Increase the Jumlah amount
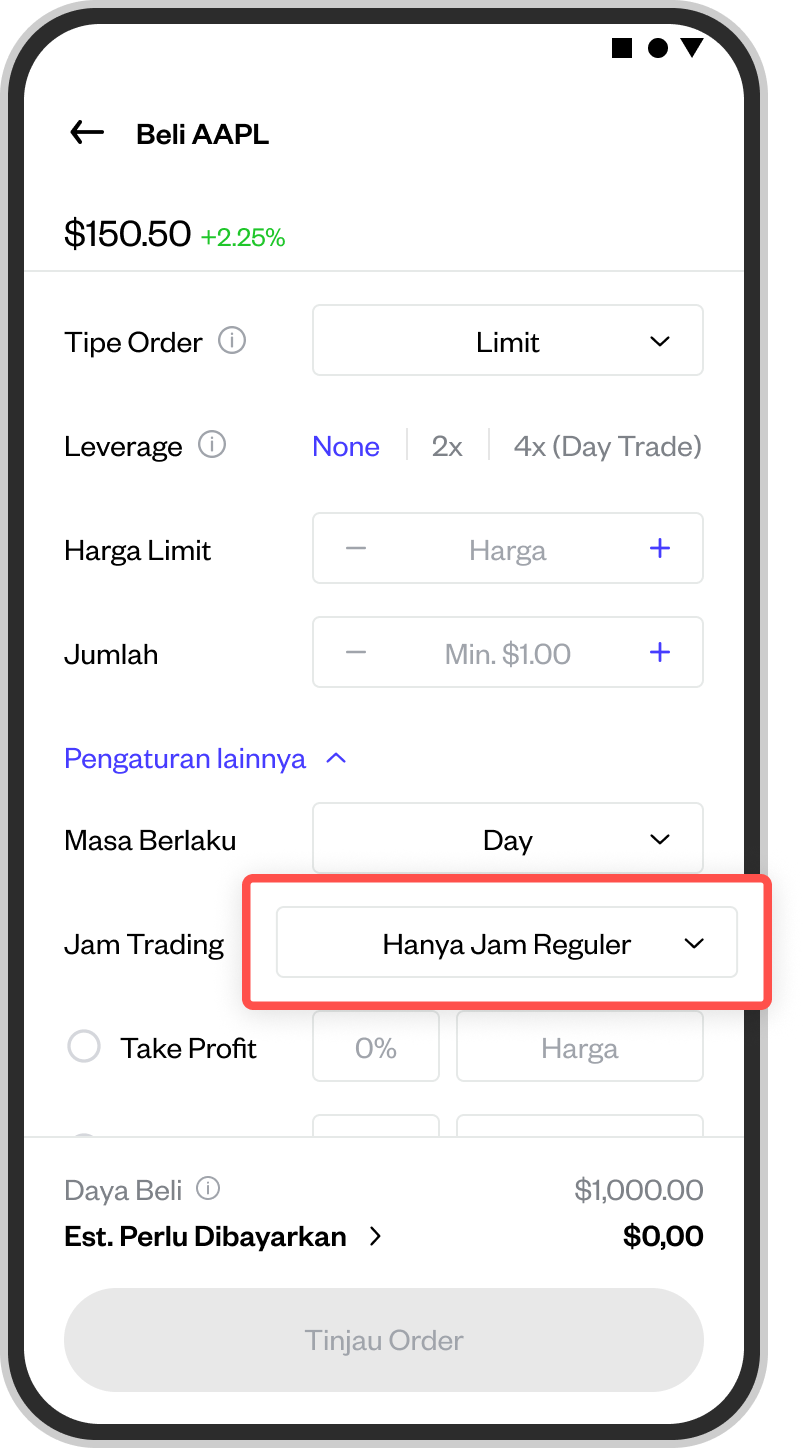Viewport: 804px width, 1448px height. click(660, 653)
